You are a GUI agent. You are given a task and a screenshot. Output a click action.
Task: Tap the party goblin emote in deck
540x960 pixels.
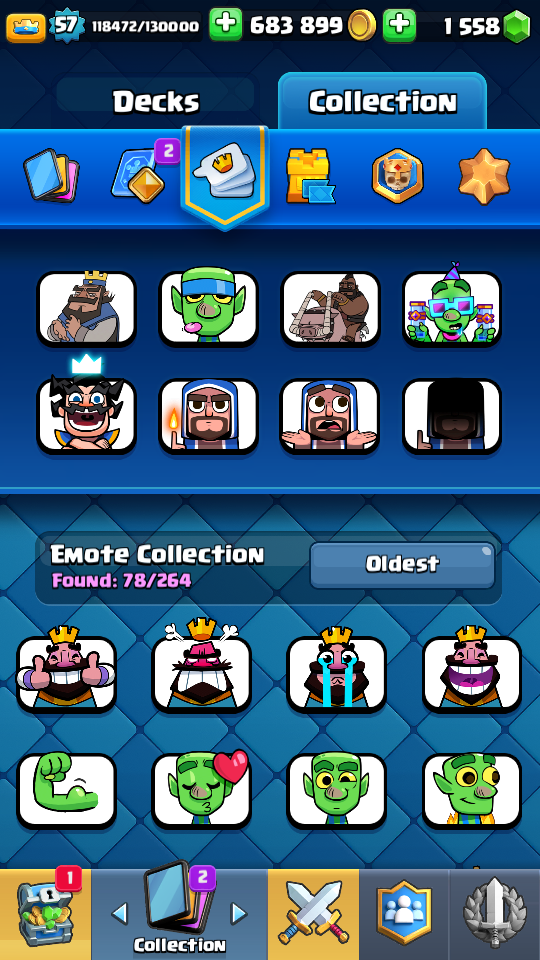pyautogui.click(x=452, y=306)
